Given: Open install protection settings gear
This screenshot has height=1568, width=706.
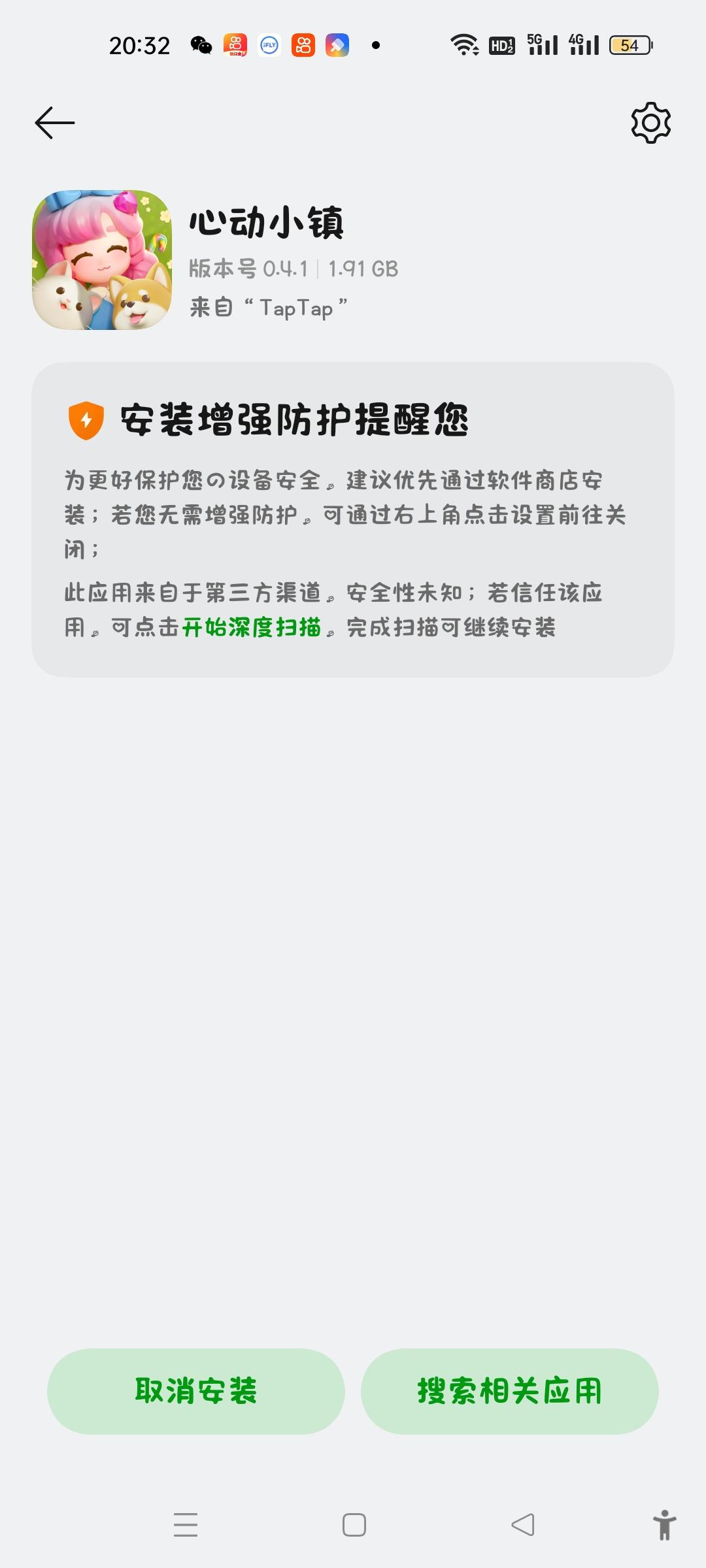Looking at the screenshot, I should [650, 123].
